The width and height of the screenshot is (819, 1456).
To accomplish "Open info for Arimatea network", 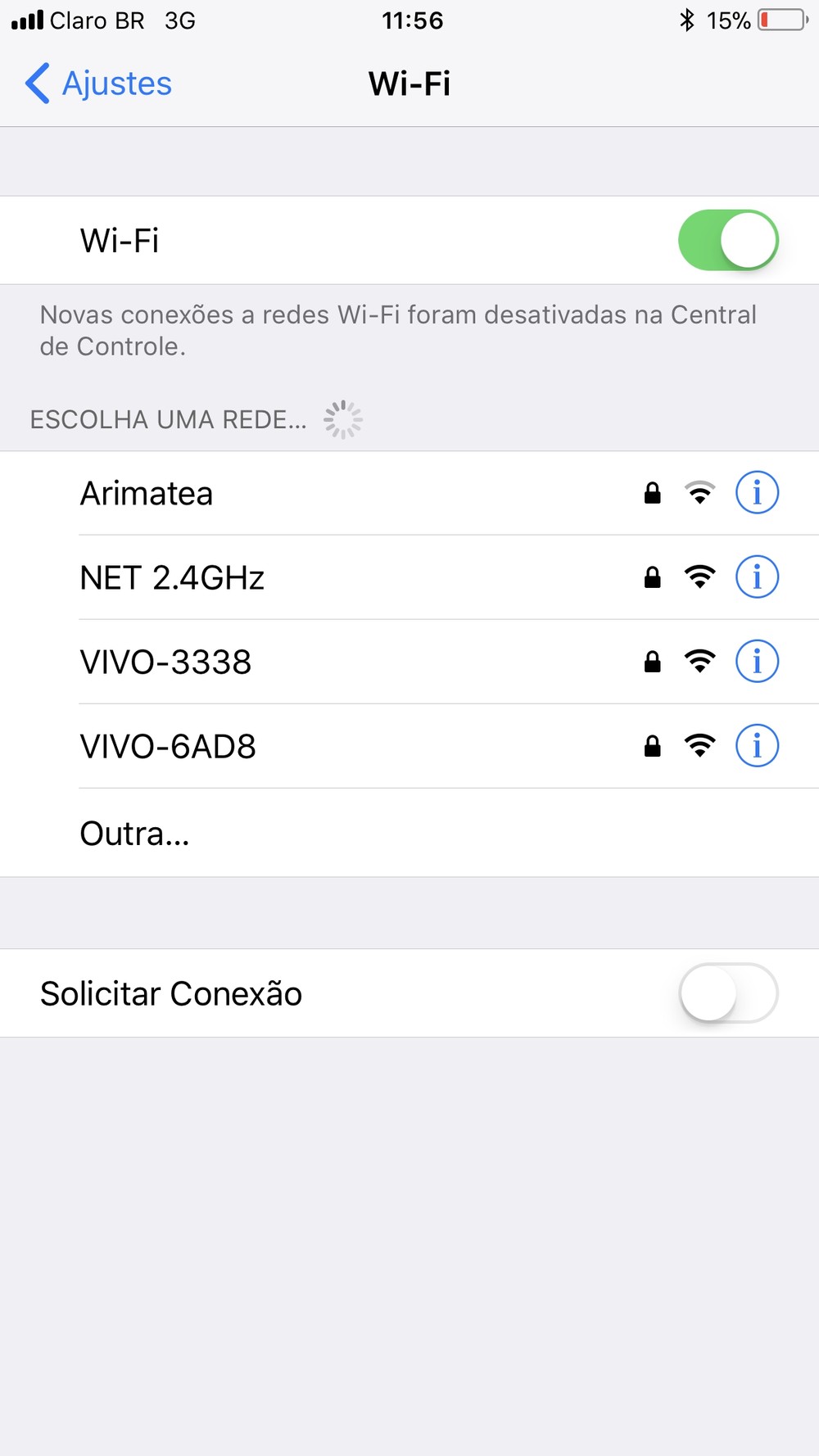I will 757,493.
